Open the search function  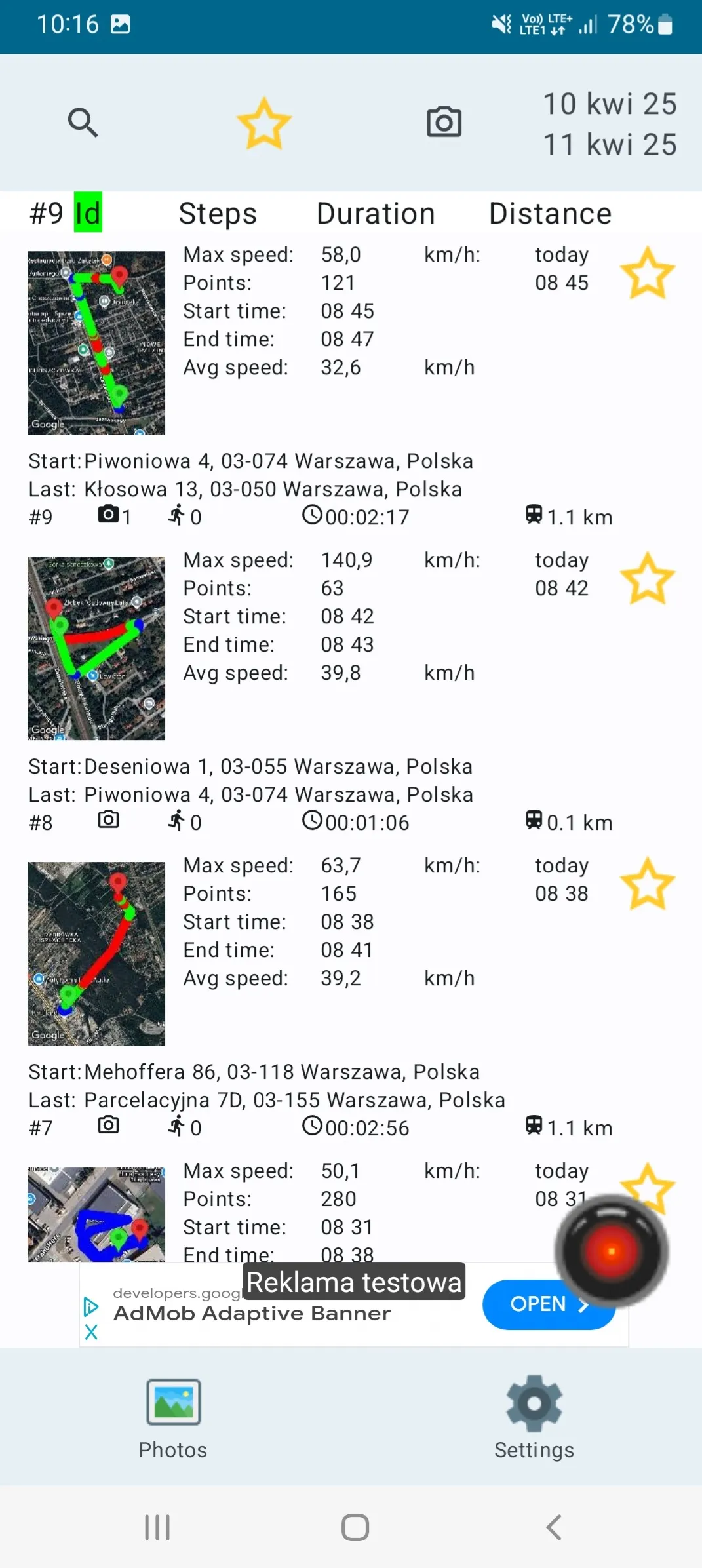tap(83, 123)
